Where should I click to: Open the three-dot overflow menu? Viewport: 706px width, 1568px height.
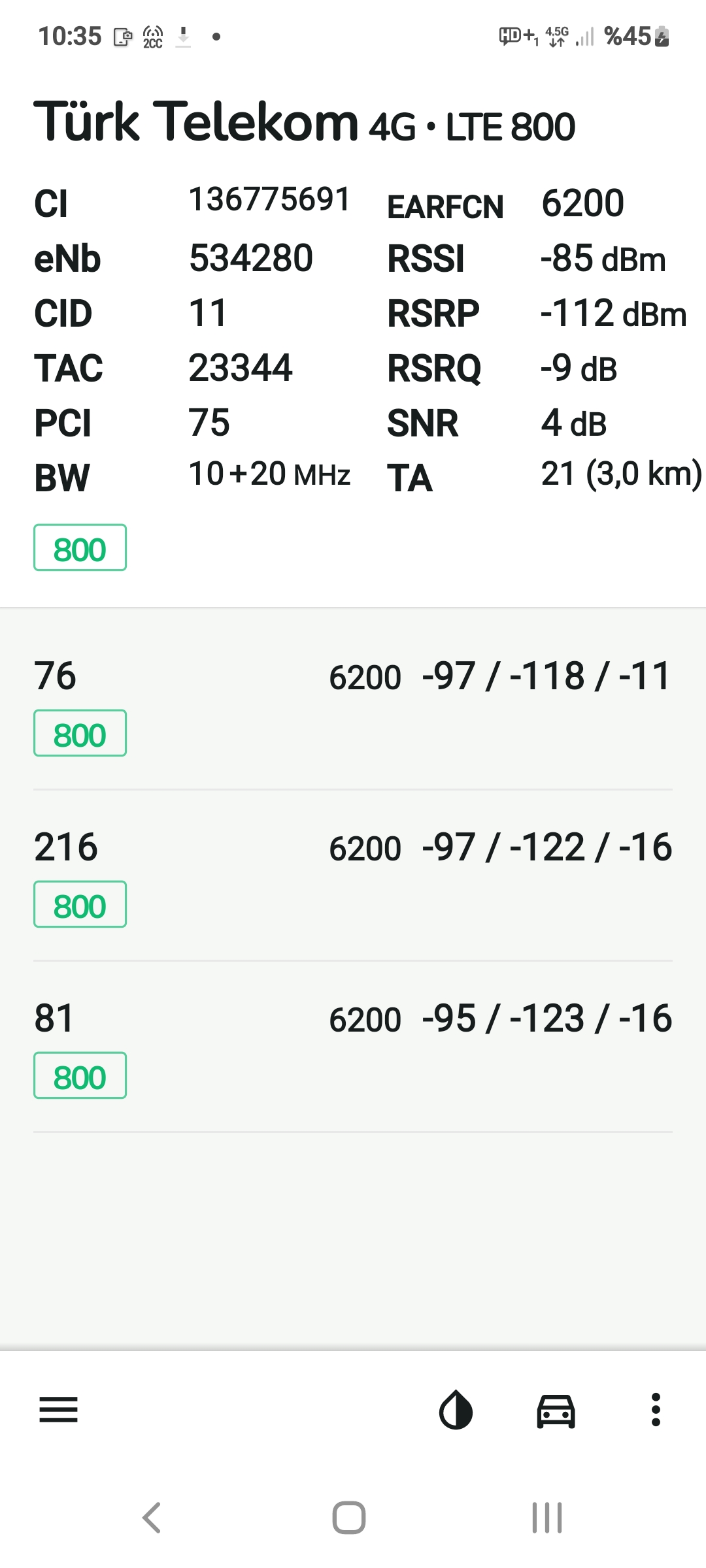656,1410
